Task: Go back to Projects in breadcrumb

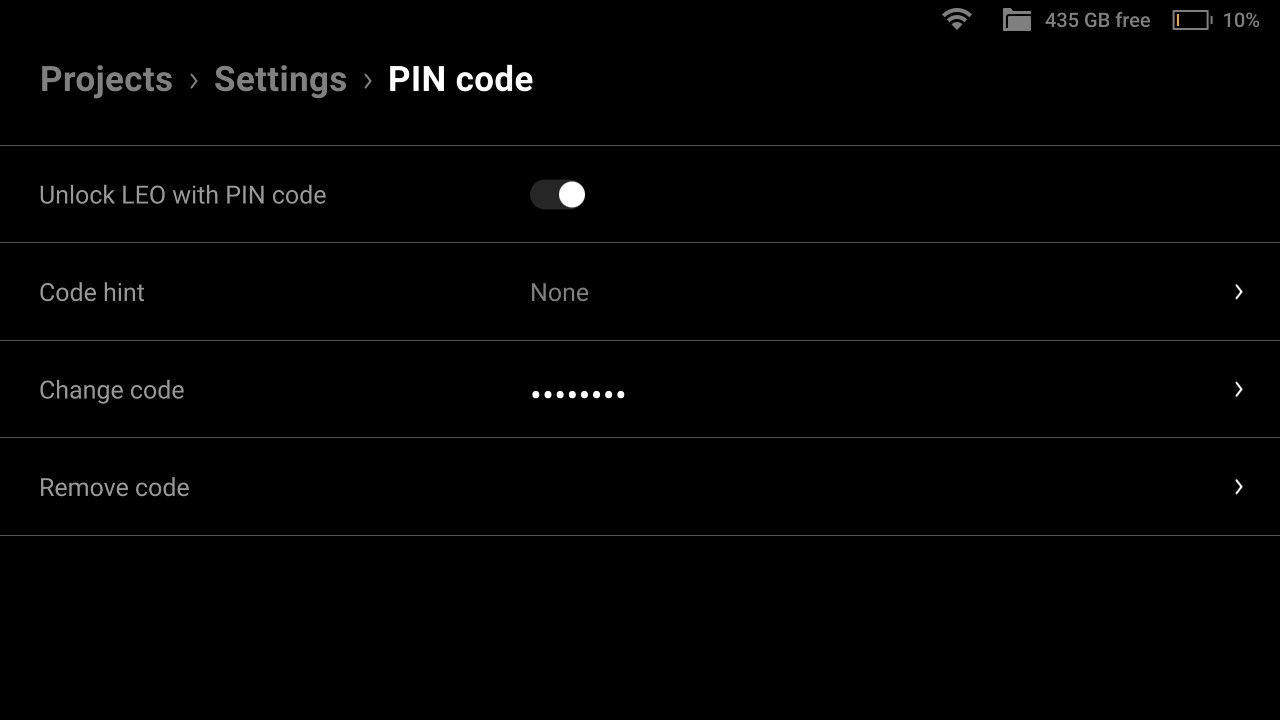Action: click(106, 80)
